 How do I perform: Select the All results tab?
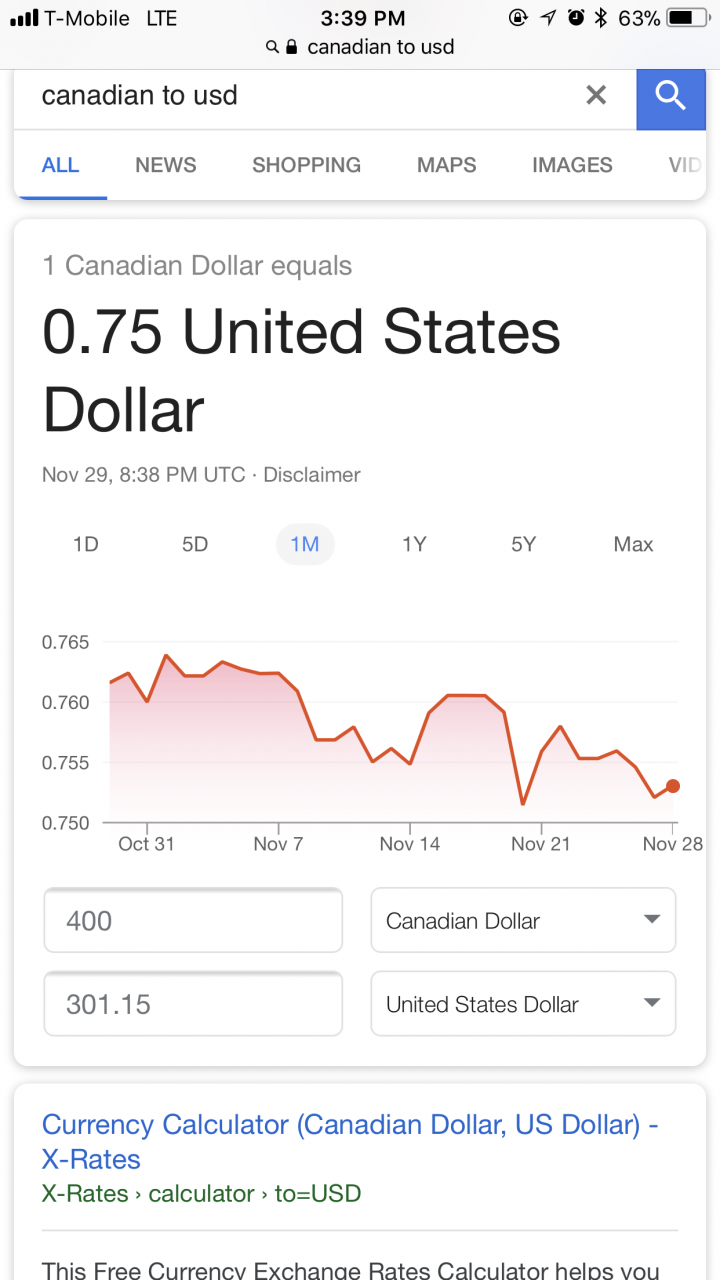tap(60, 165)
